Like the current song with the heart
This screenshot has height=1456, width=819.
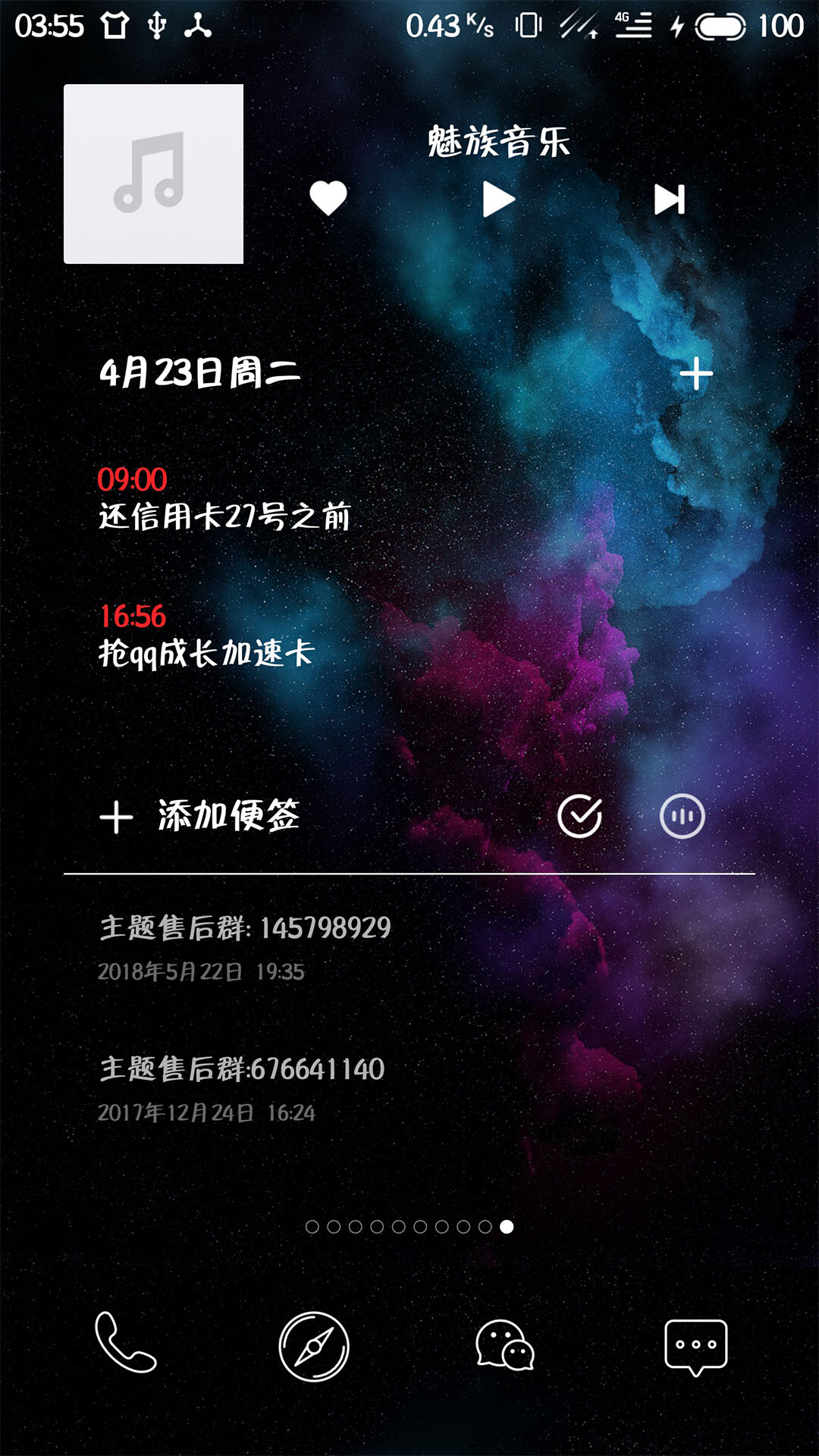328,199
